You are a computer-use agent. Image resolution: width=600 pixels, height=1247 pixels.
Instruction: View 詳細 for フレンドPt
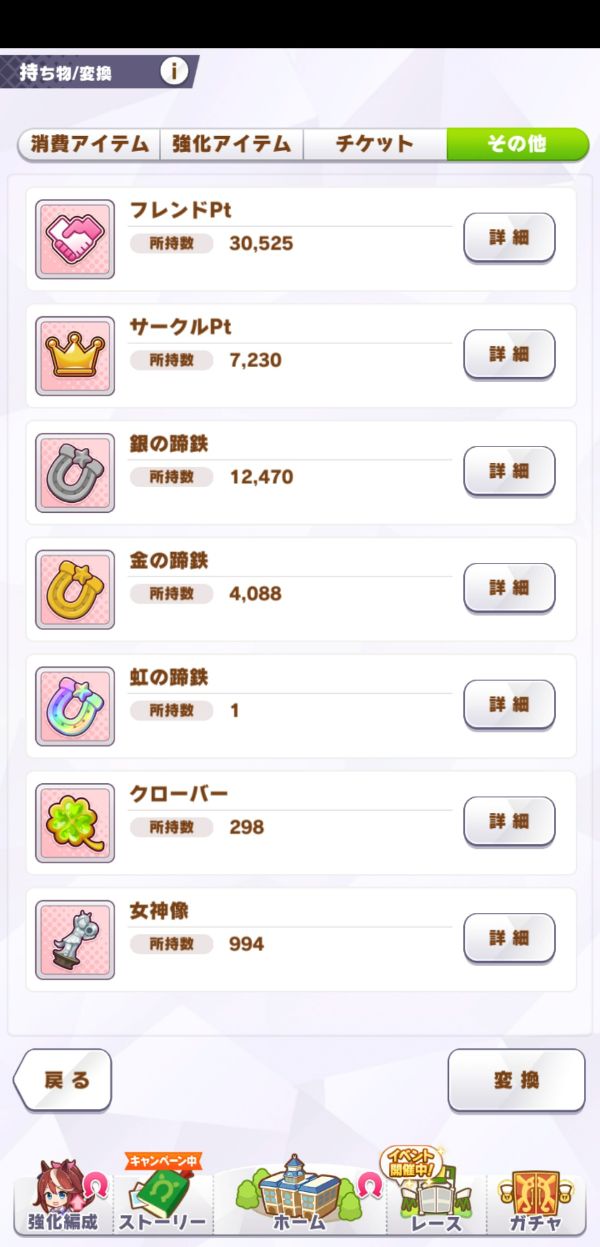(509, 237)
